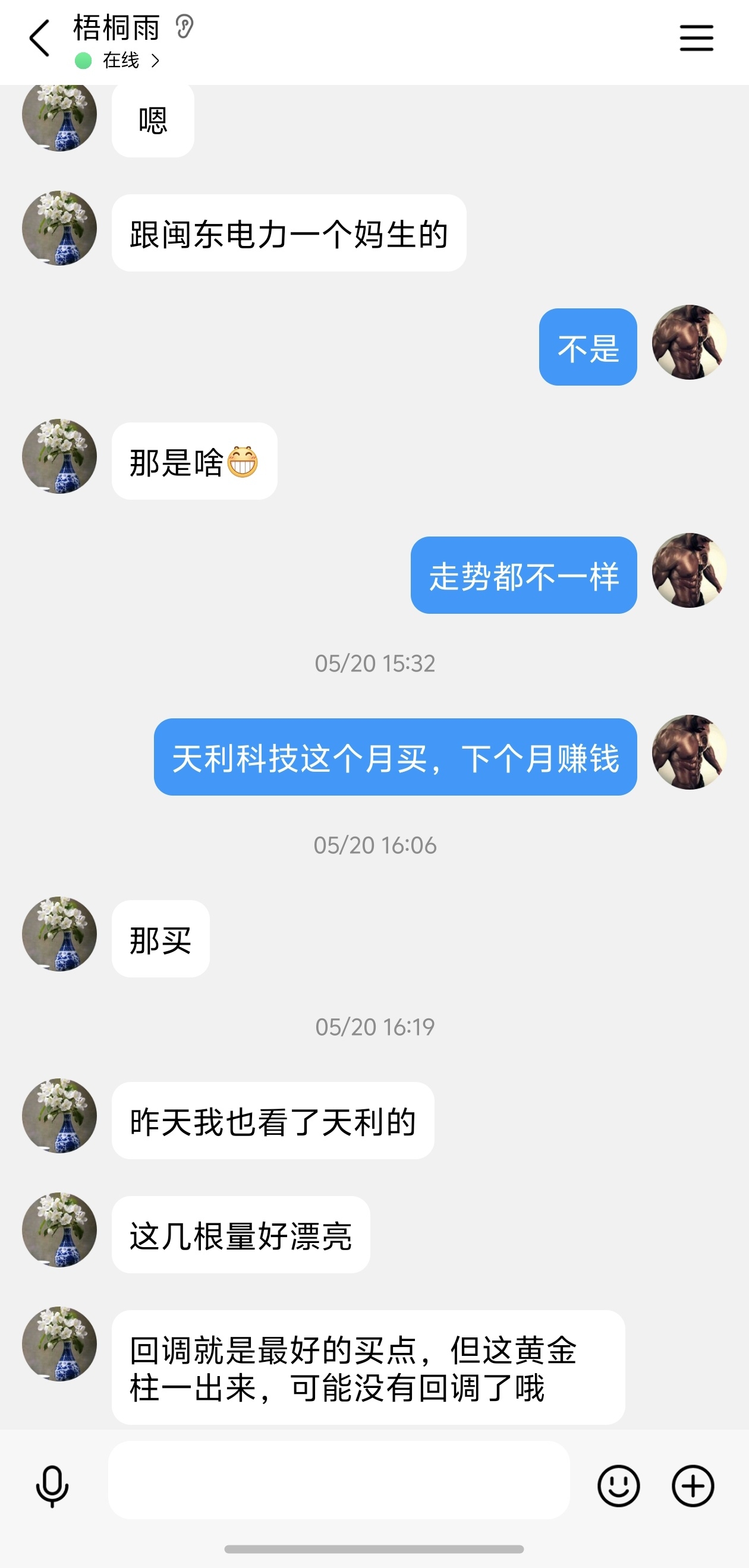The image size is (749, 1568).
Task: Open 梧桐雨's avatar beside 那买 message
Action: tap(59, 933)
